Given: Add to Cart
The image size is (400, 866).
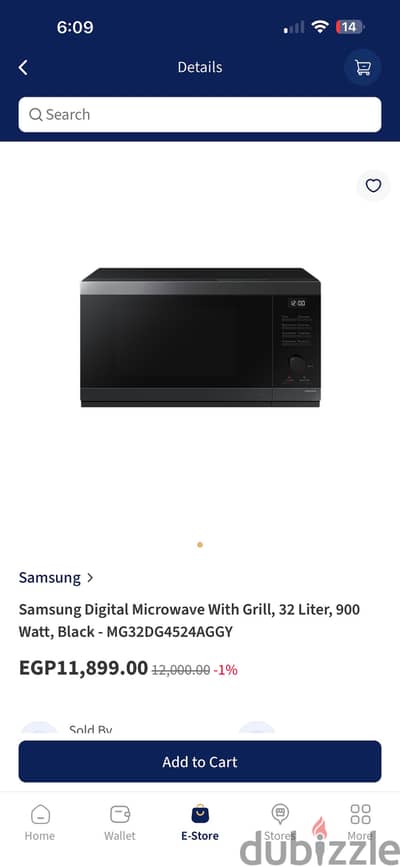Looking at the screenshot, I should (x=200, y=762).
